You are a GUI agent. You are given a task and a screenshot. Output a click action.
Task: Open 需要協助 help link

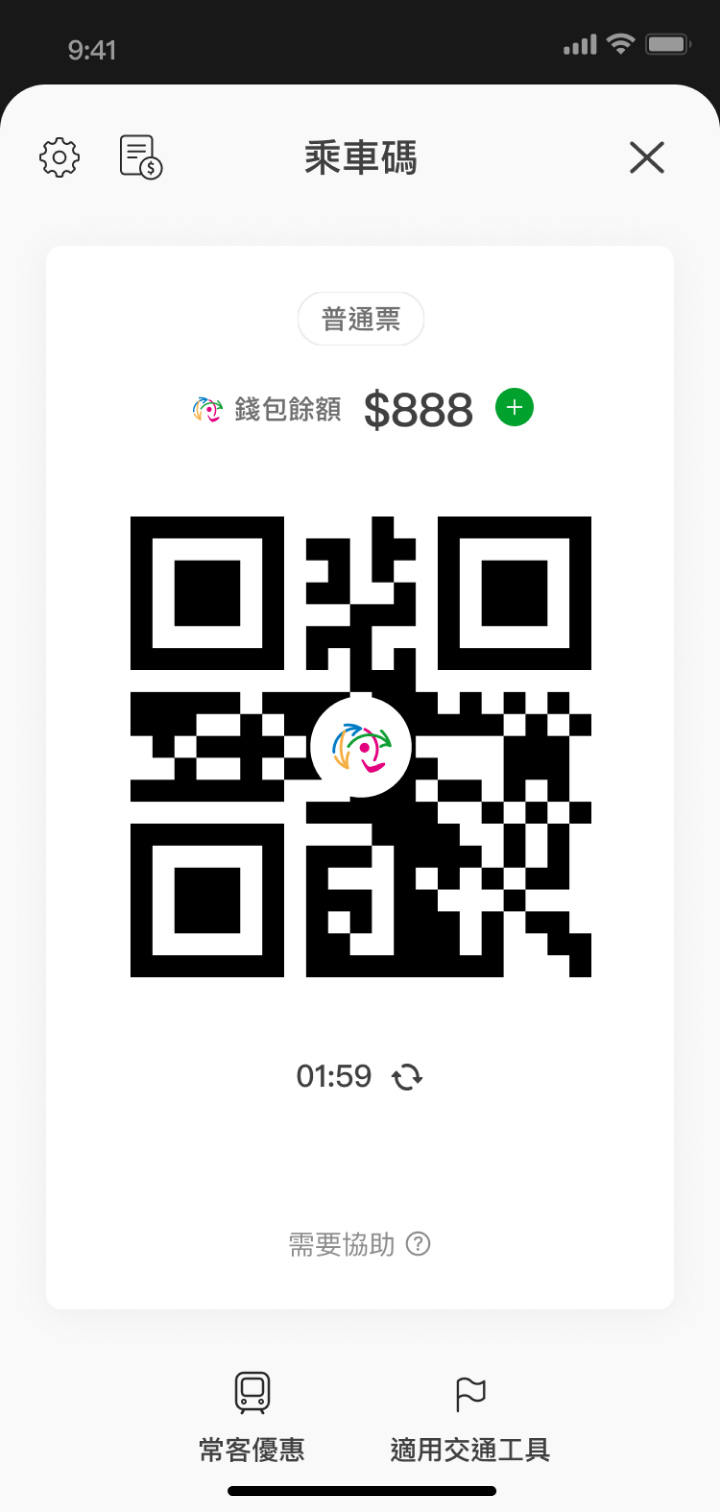(x=359, y=1244)
